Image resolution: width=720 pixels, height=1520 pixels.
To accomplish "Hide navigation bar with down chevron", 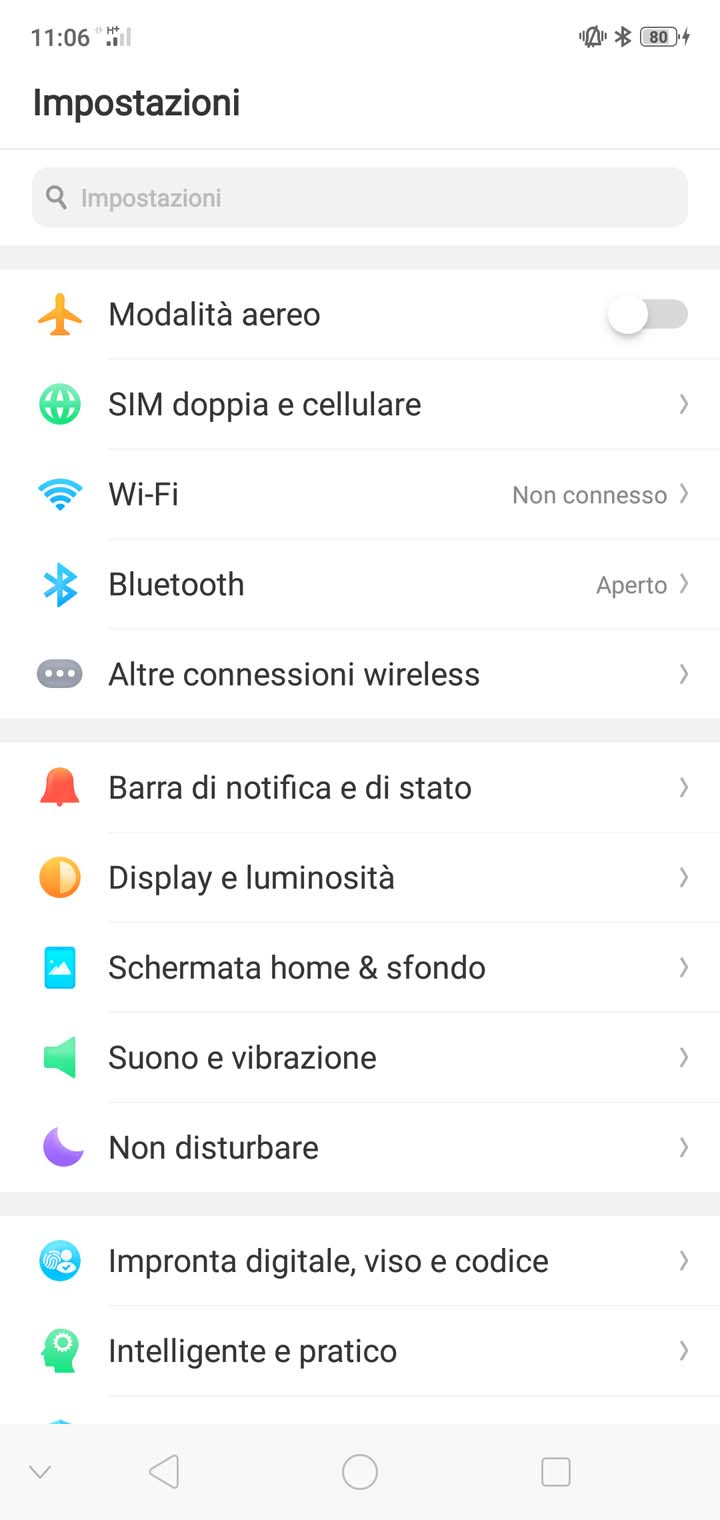I will pos(40,1472).
